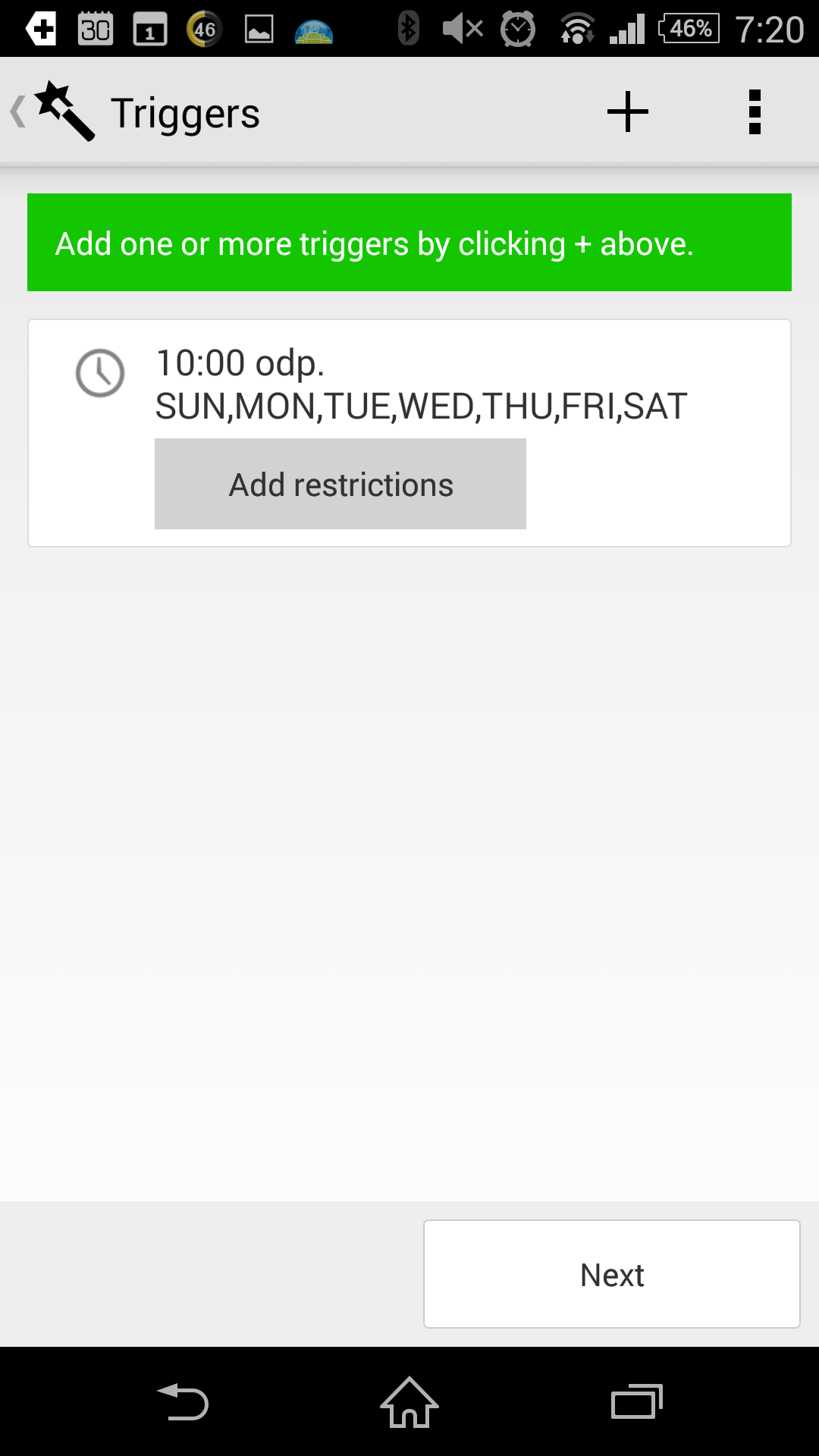Go back using the wand icon
The height and width of the screenshot is (1456, 819).
(55, 111)
